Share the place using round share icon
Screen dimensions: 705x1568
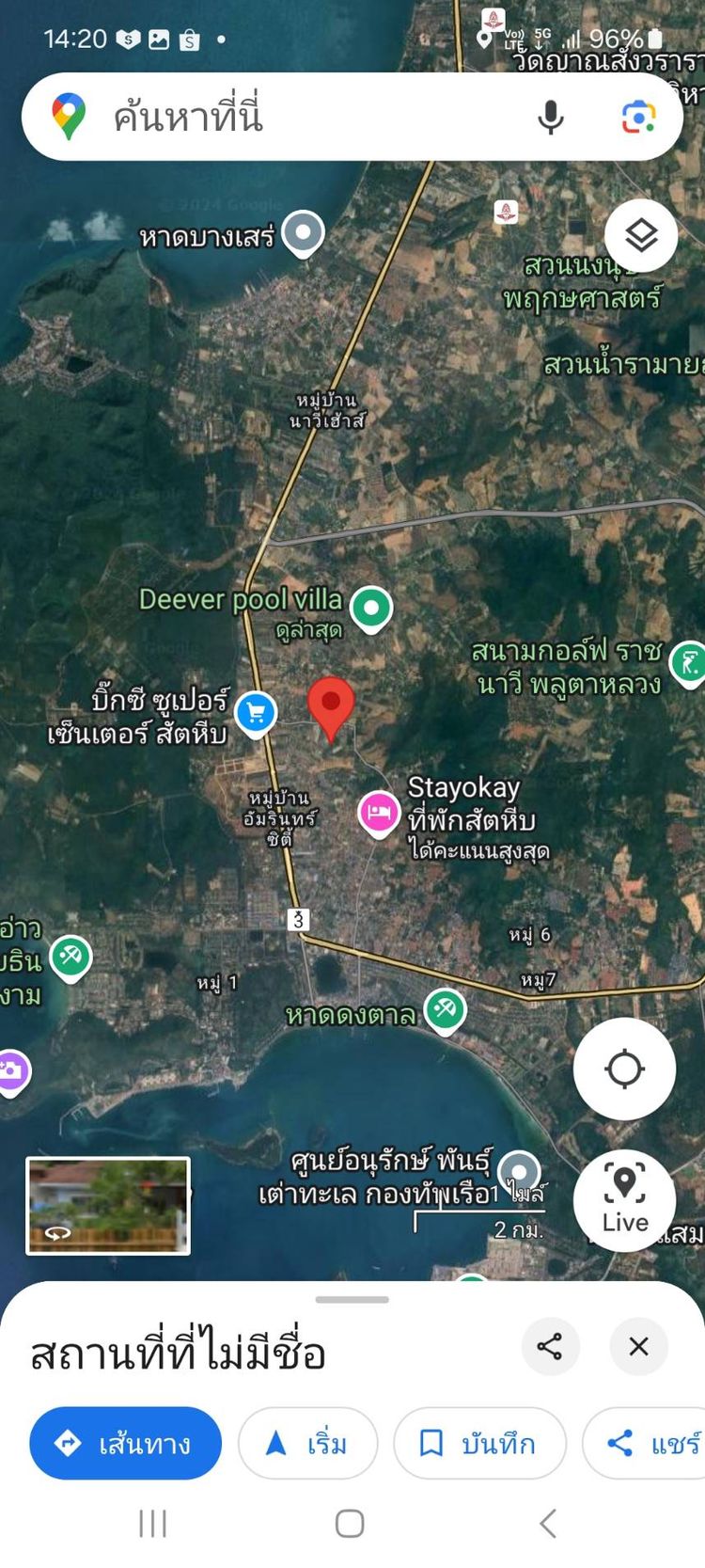point(550,1346)
